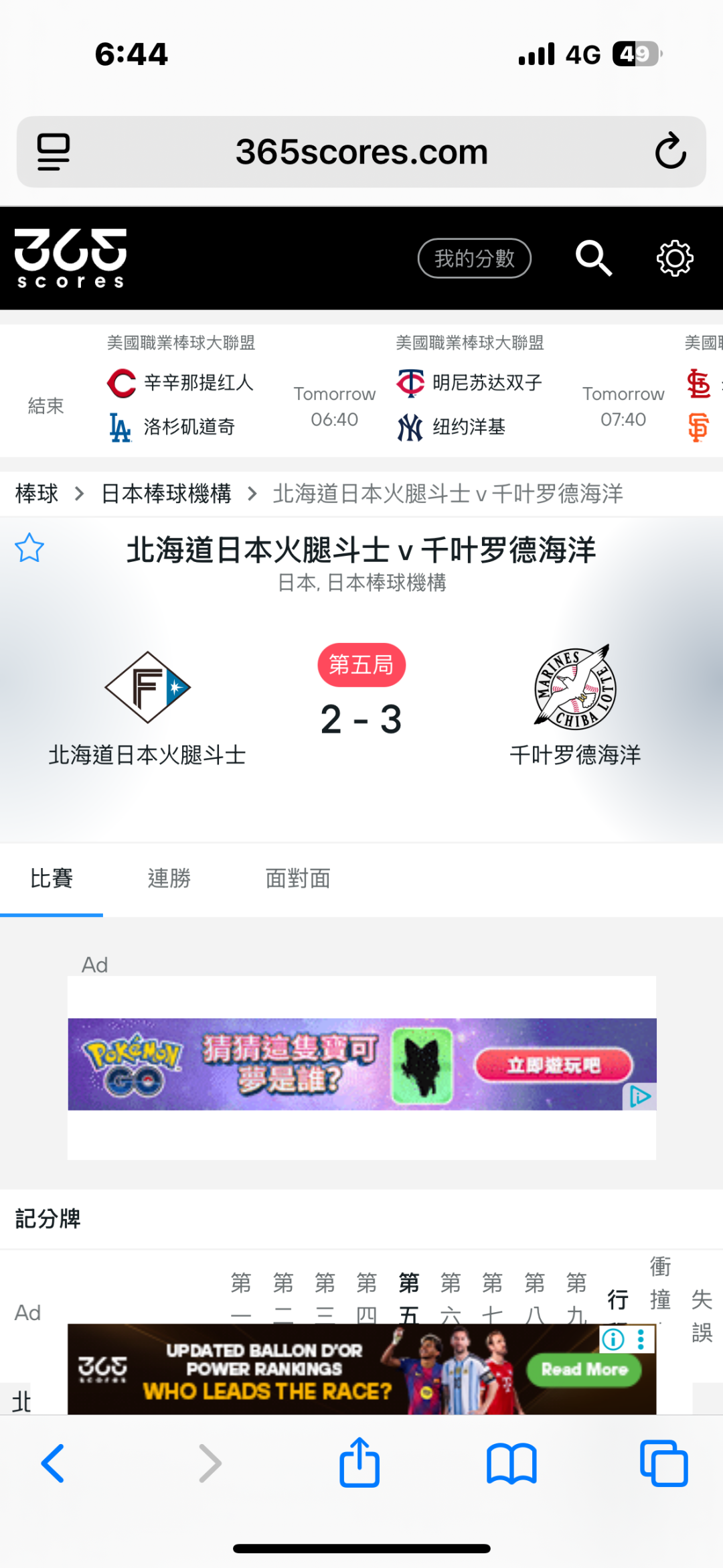
Task: Tap 立即遊玩吧 on the Pokémon GO ad
Action: [x=554, y=1065]
